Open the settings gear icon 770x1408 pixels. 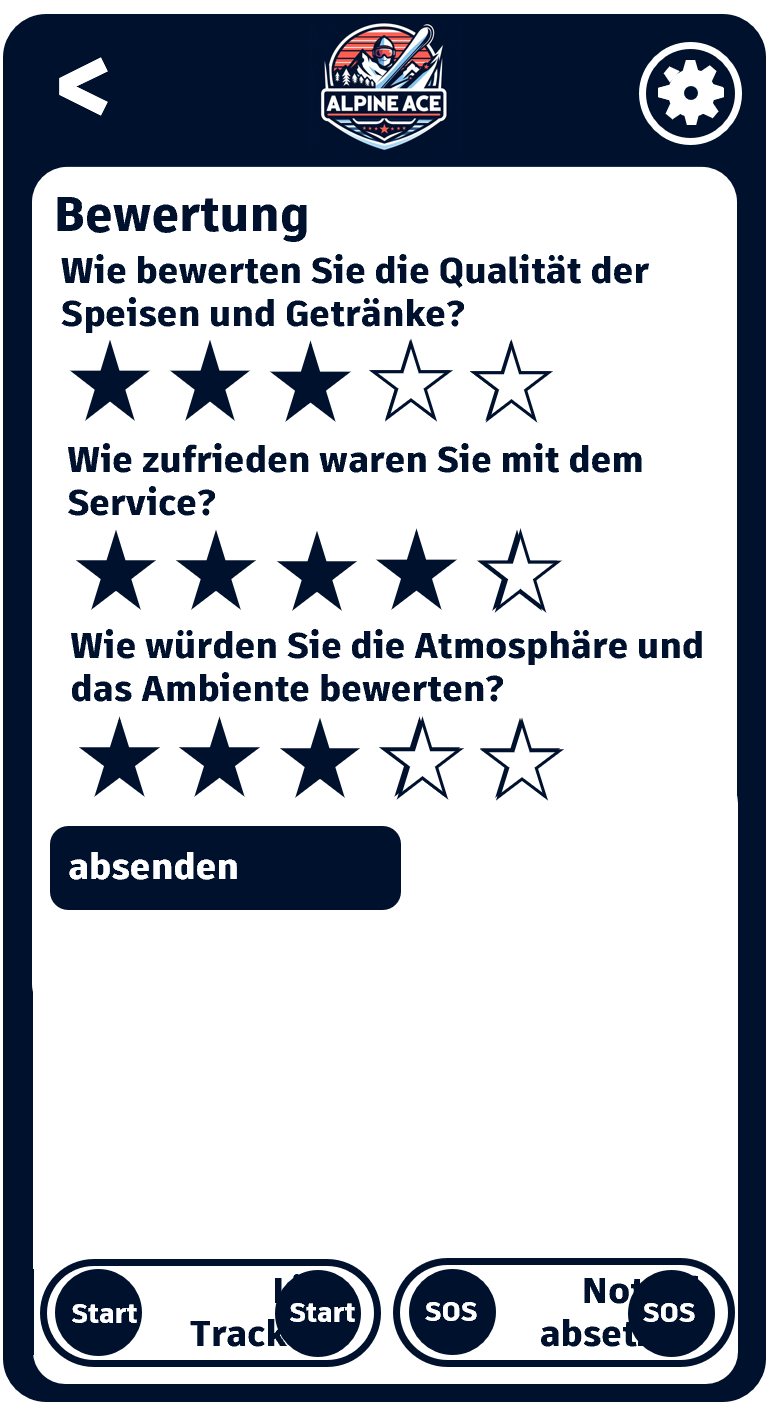click(x=690, y=91)
